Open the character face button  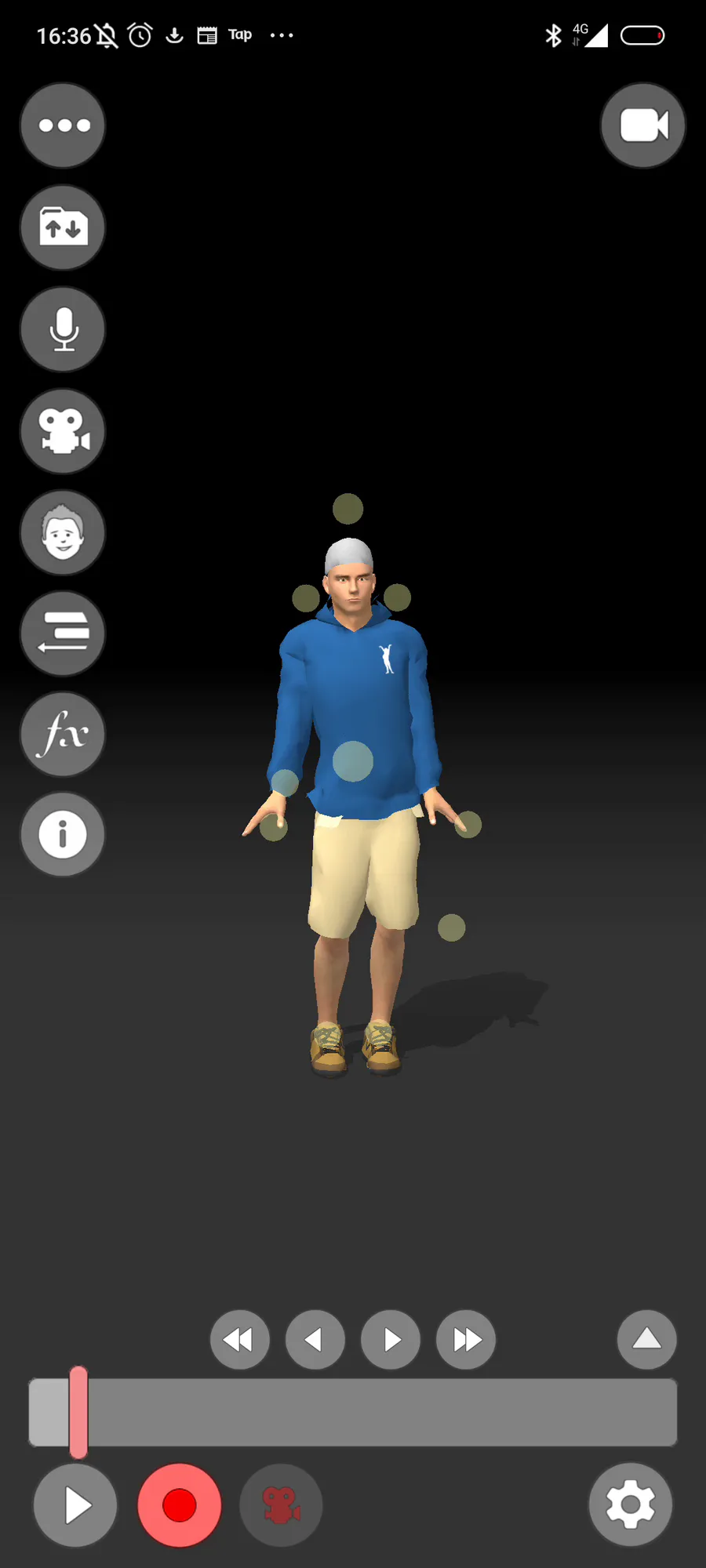click(63, 533)
